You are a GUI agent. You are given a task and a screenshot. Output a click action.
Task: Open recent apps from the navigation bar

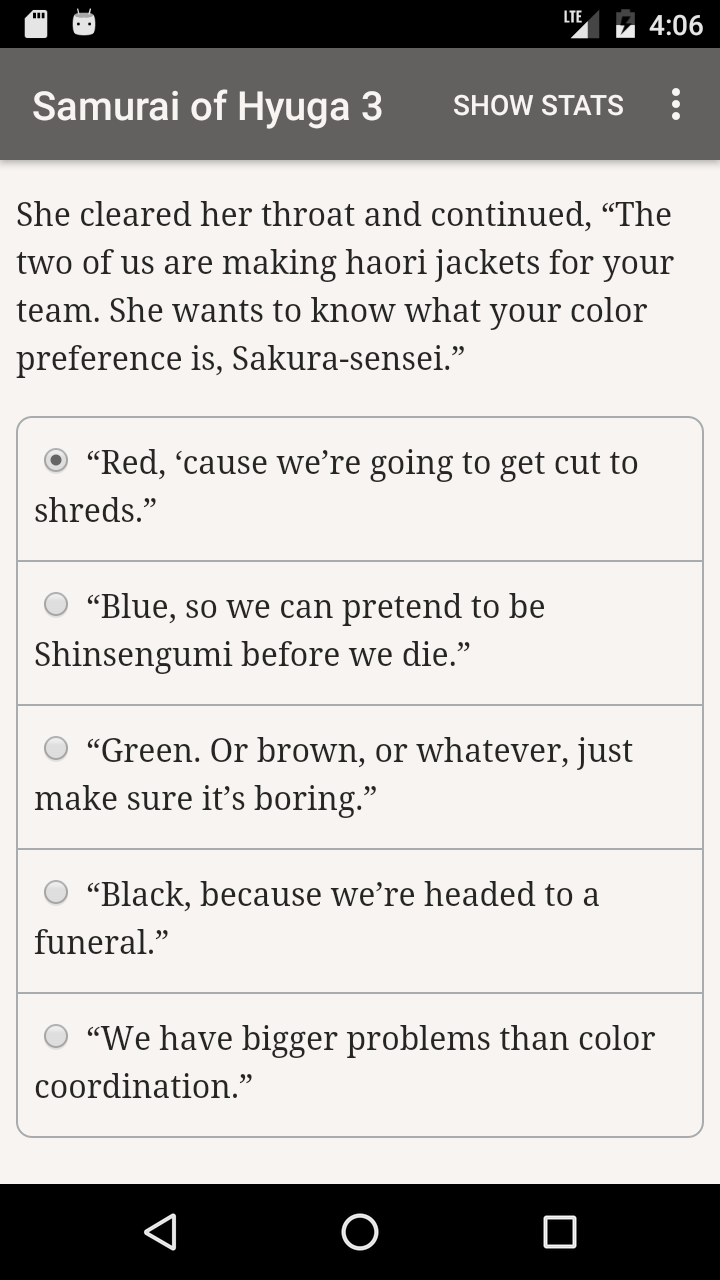(559, 1232)
